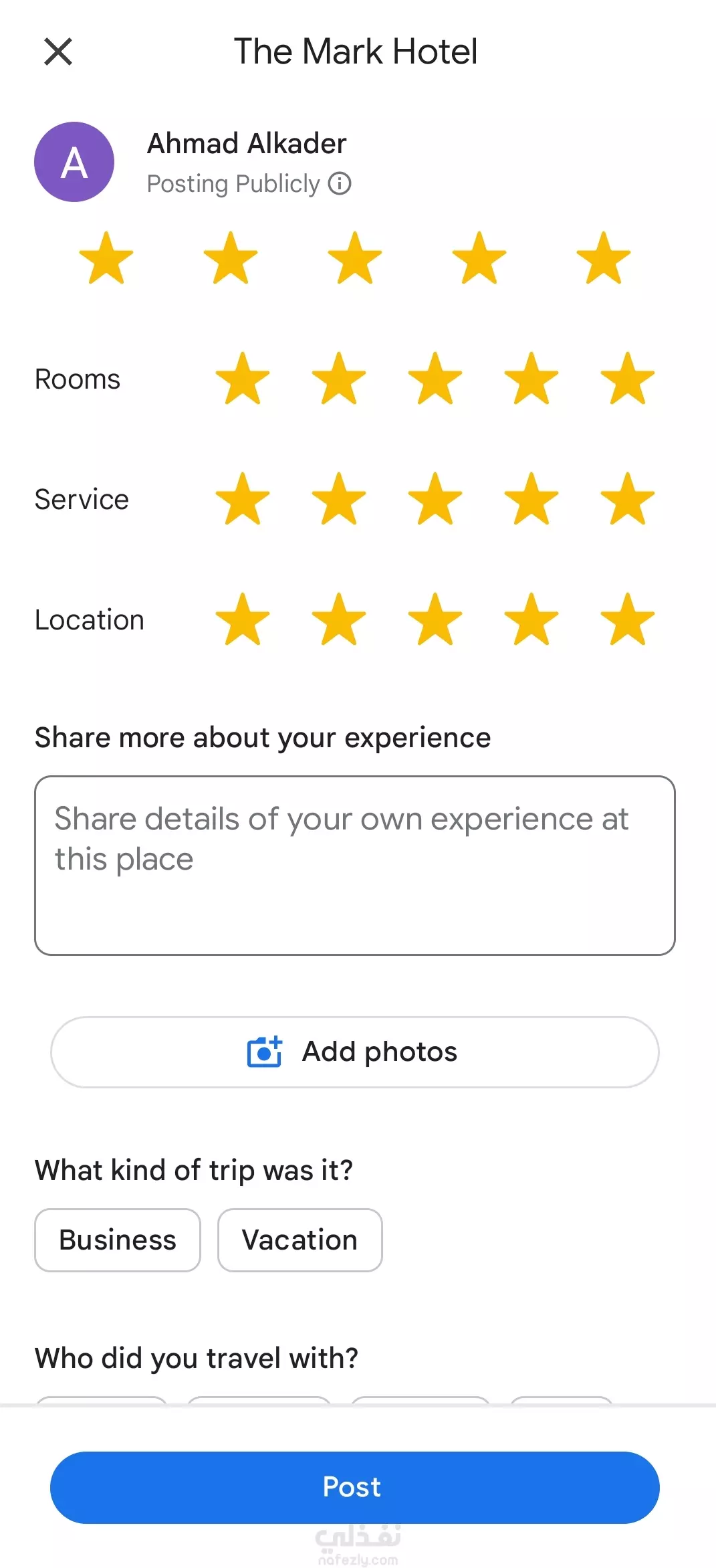This screenshot has height=1568, width=716.
Task: Rate Rooms two stars
Action: tap(339, 379)
